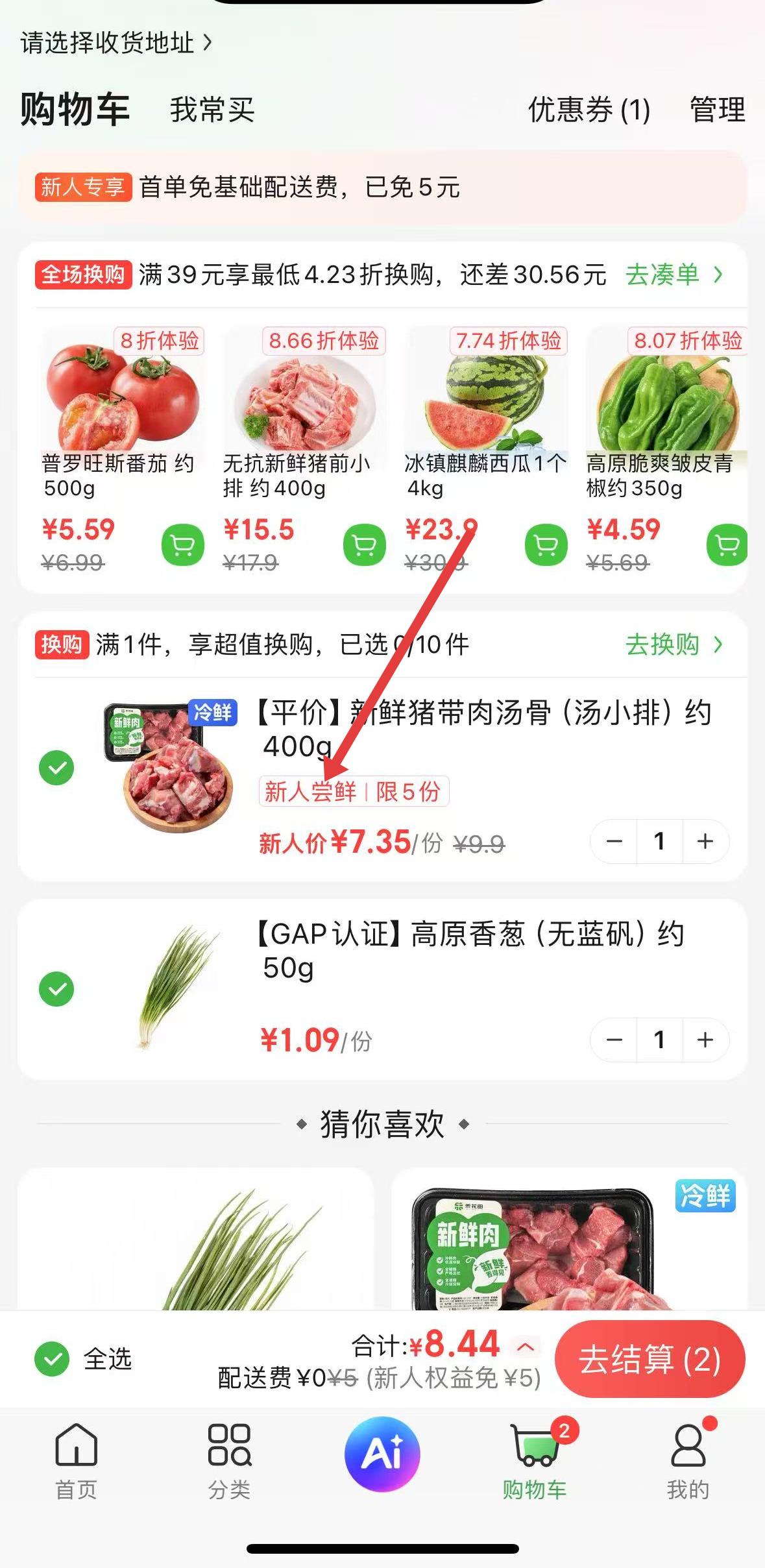The width and height of the screenshot is (765, 1568).
Task: Tap 管理 to manage cart
Action: point(717,109)
